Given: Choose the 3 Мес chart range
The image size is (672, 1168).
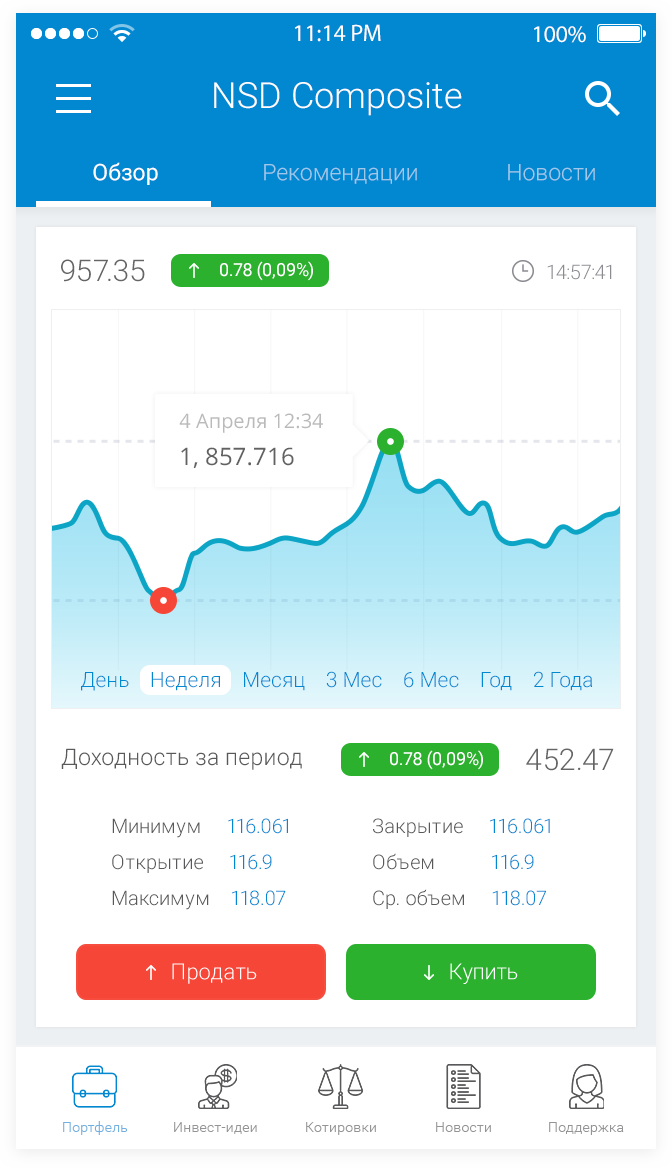Looking at the screenshot, I should pyautogui.click(x=354, y=680).
